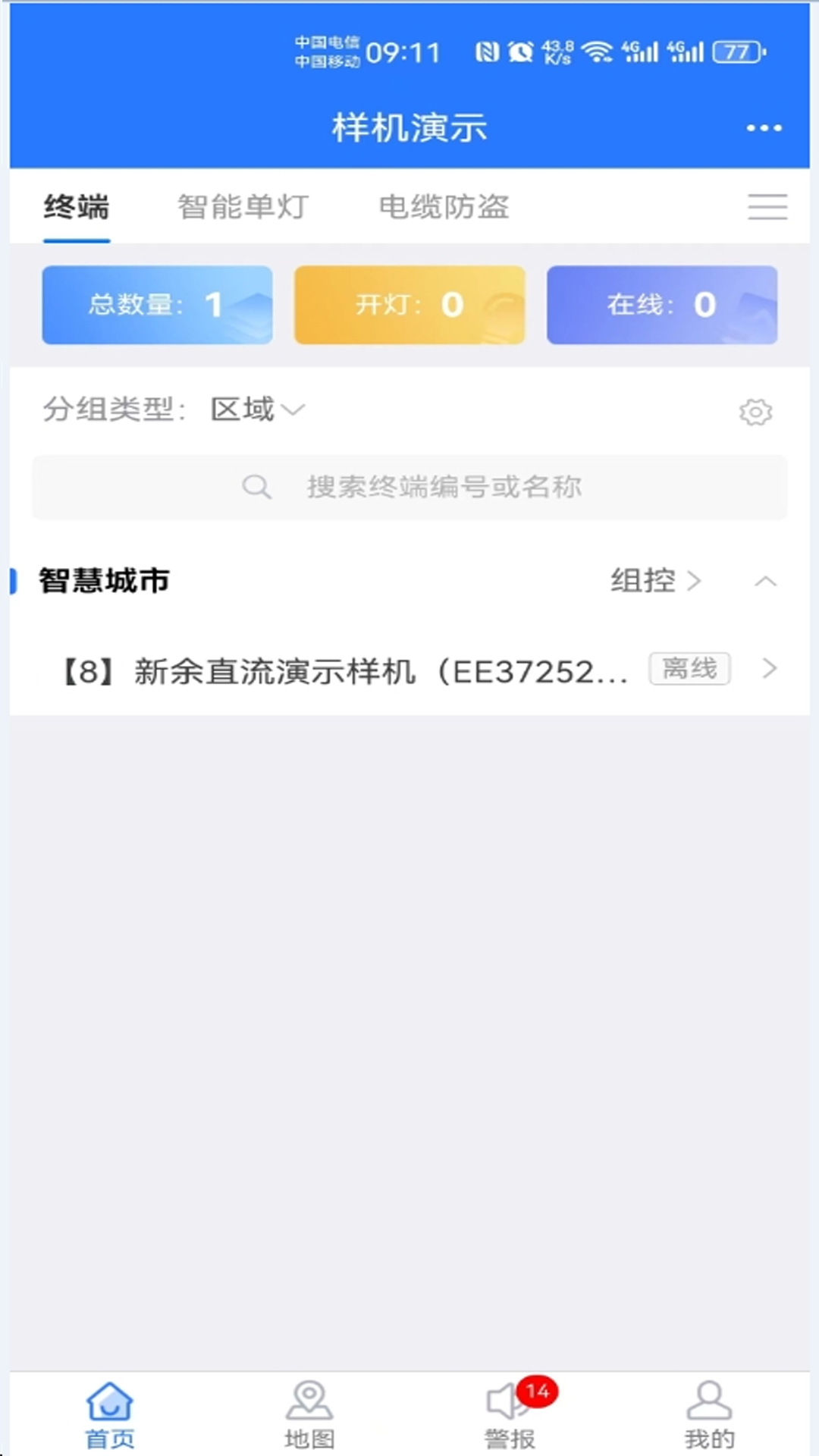Open the list layout icon beside tabs
This screenshot has height=1456, width=819.
point(767,206)
